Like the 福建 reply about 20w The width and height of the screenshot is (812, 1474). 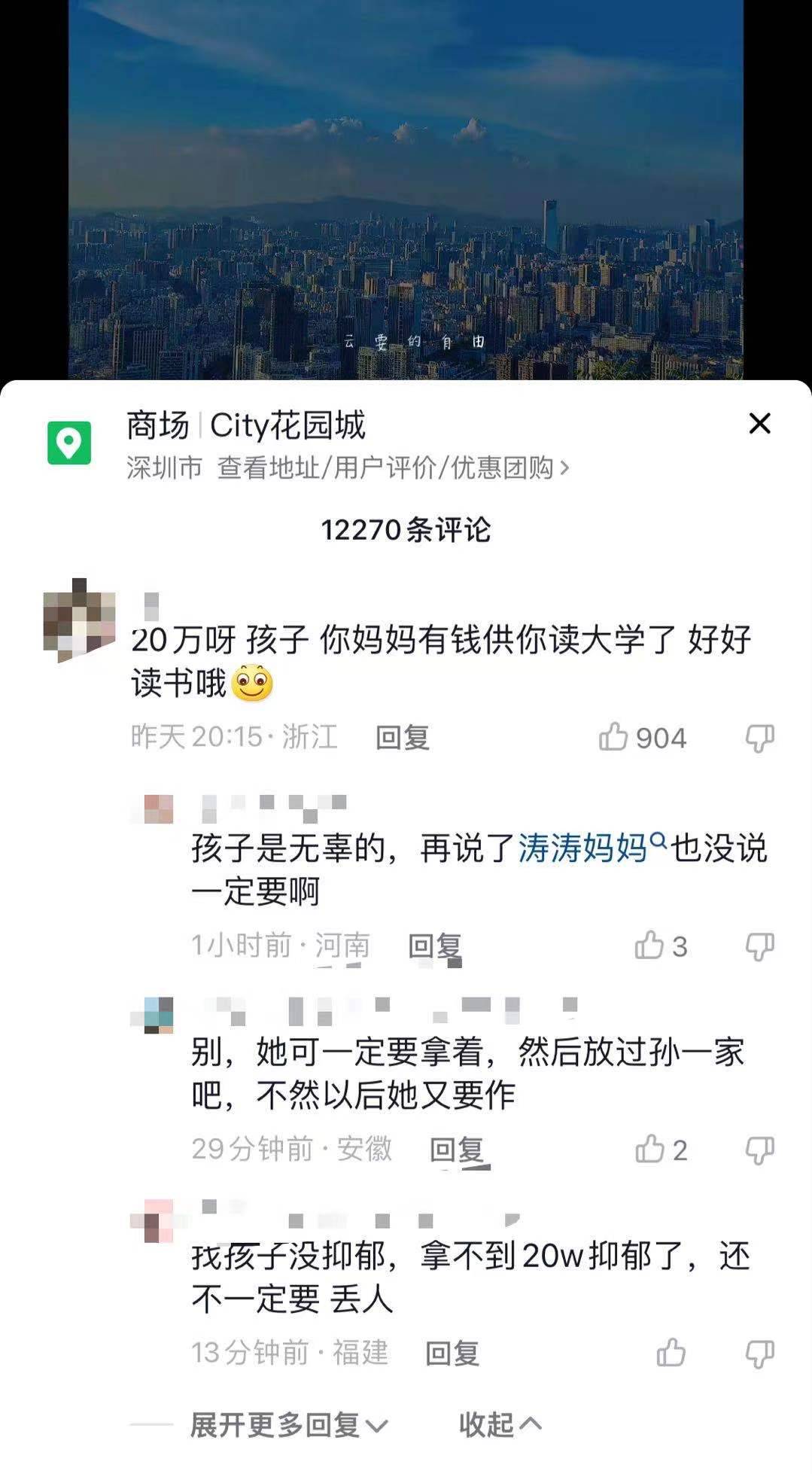coord(671,1353)
